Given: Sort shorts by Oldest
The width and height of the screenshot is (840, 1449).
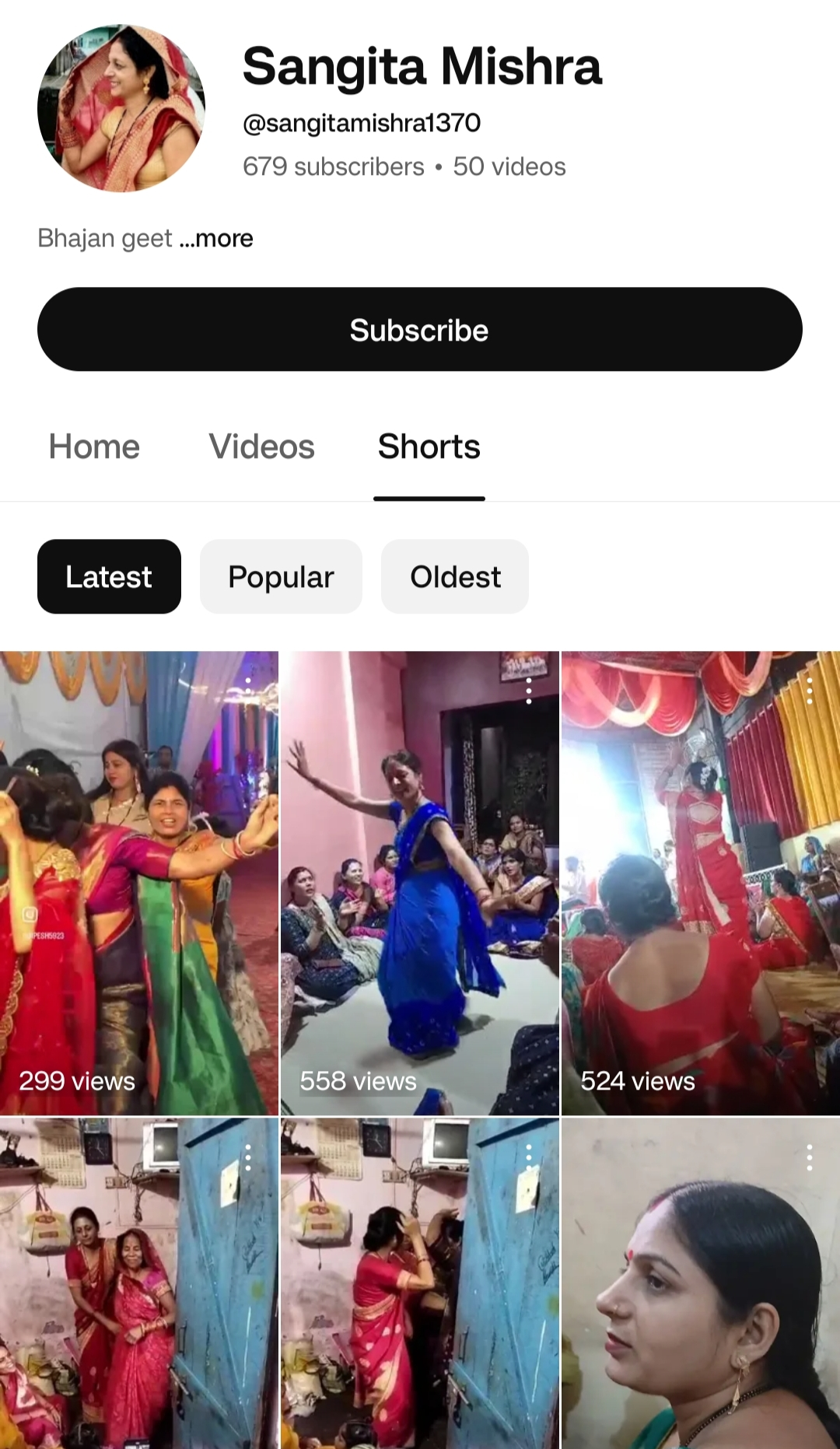Looking at the screenshot, I should [x=455, y=576].
